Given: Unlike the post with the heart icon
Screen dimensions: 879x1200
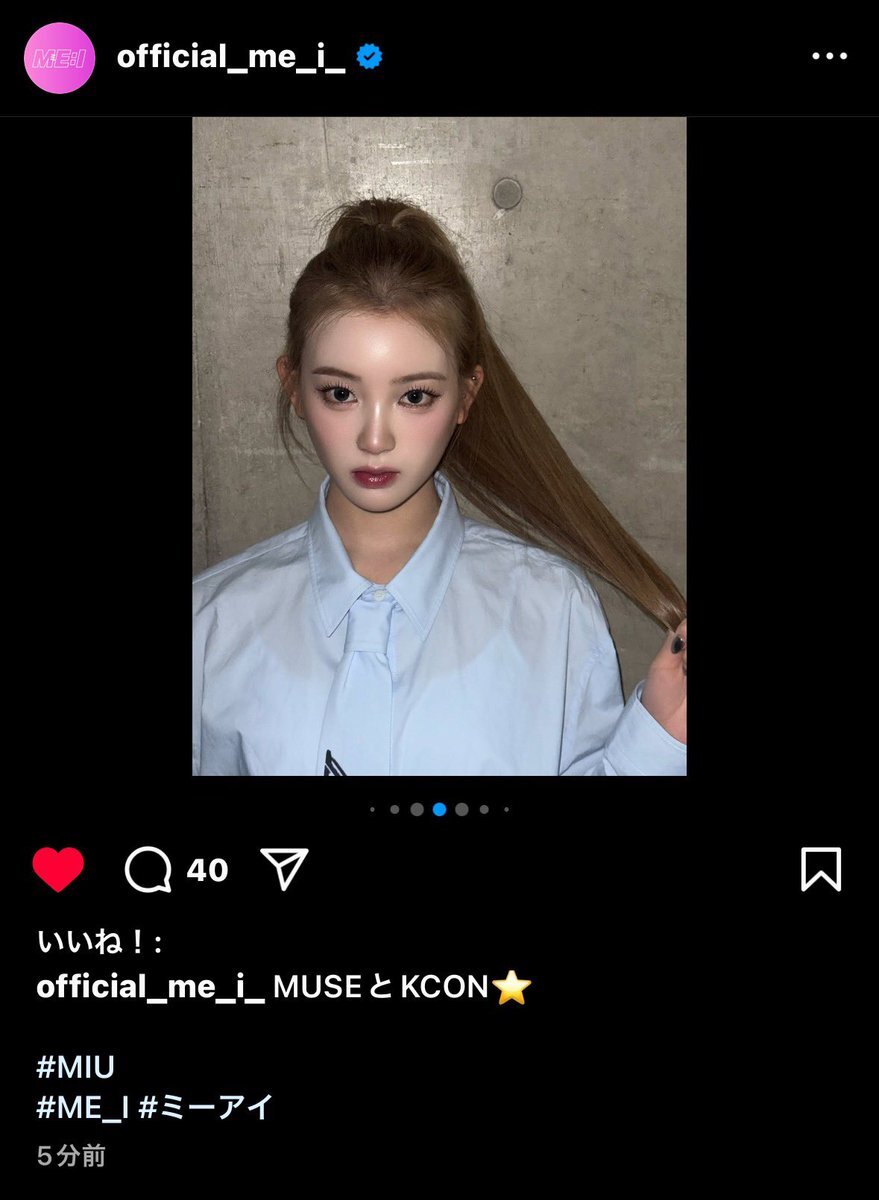Looking at the screenshot, I should click(58, 870).
